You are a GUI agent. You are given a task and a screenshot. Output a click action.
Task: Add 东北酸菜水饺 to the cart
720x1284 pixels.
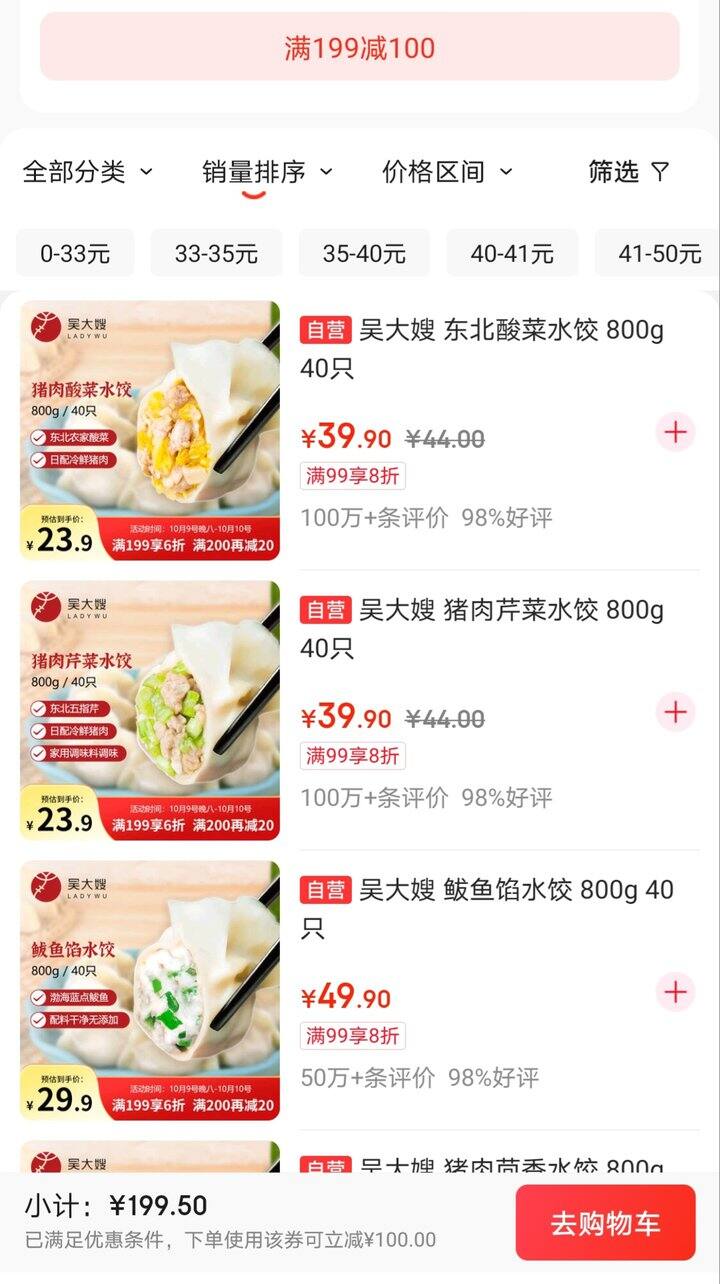click(676, 432)
